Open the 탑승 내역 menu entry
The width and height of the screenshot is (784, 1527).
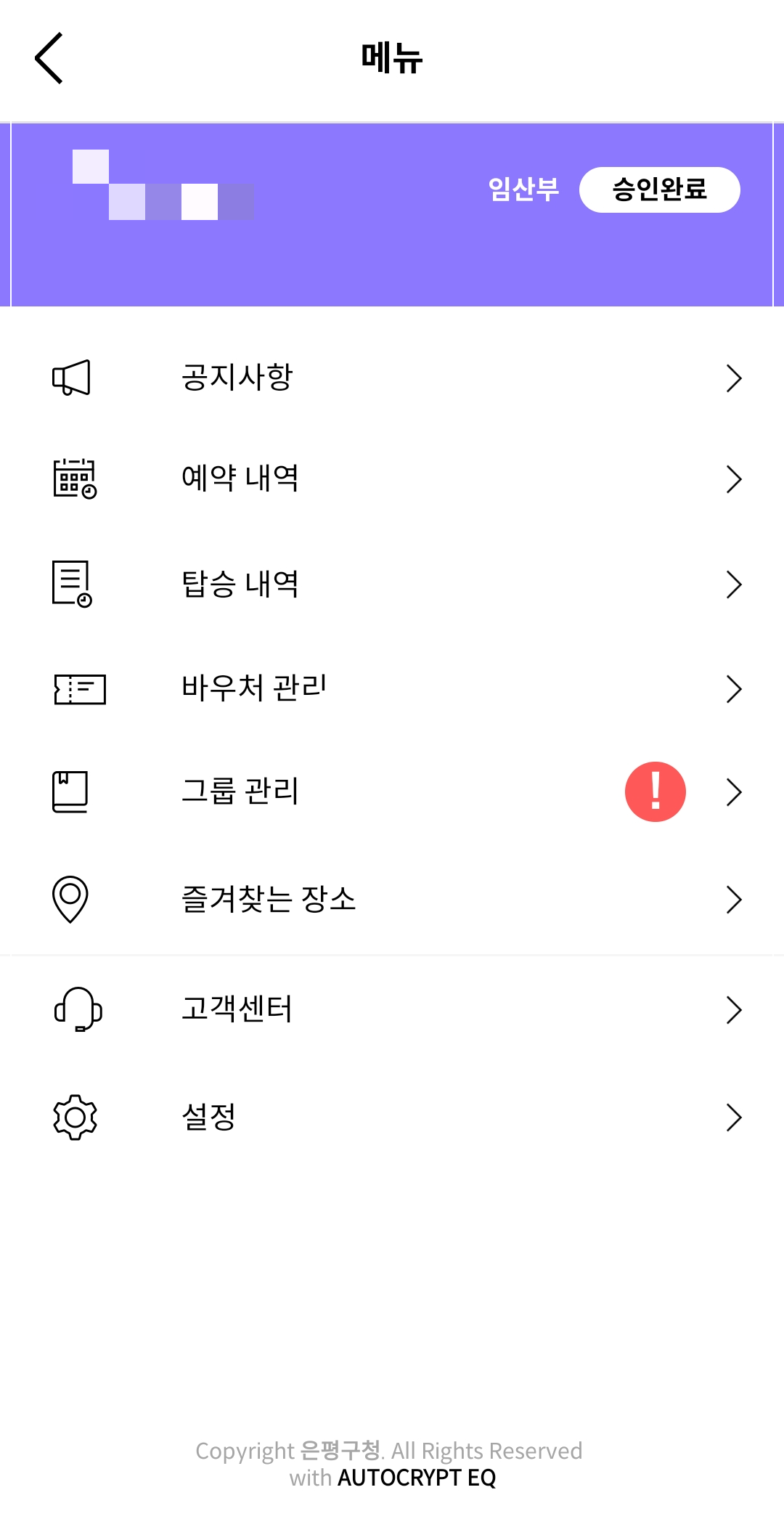[x=242, y=585]
